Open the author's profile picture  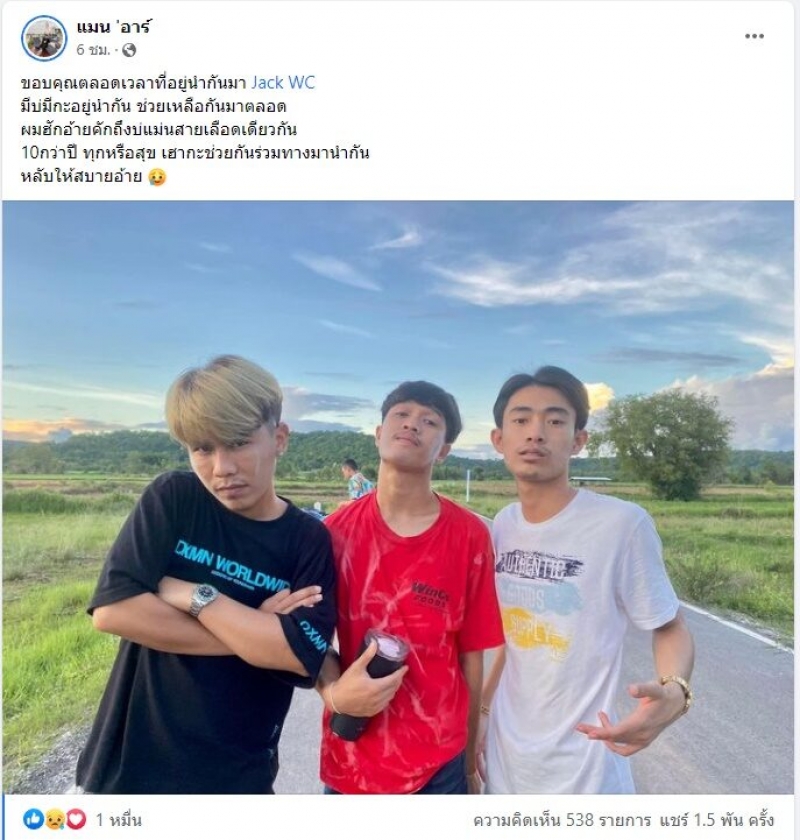(44, 38)
